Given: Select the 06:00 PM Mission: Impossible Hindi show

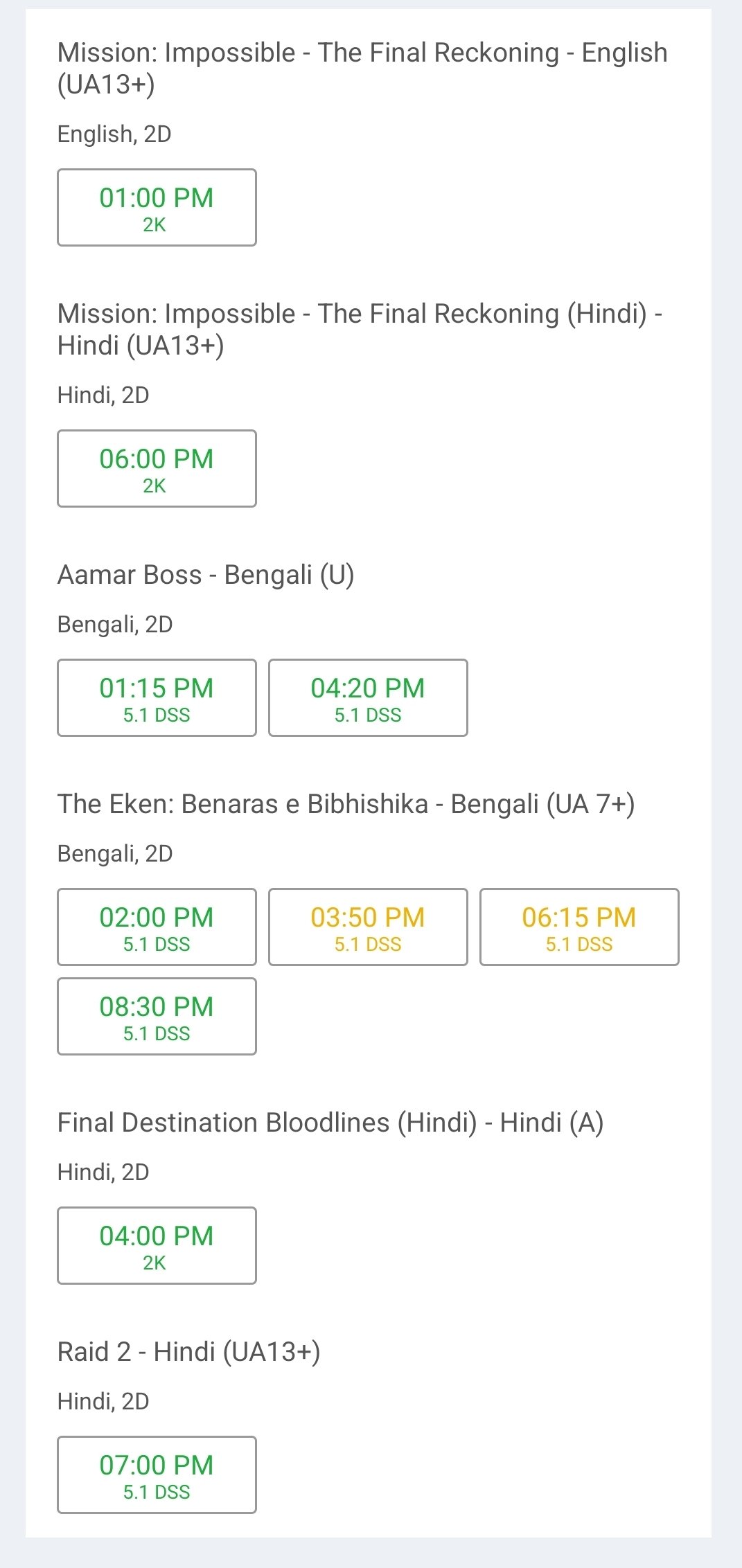Looking at the screenshot, I should 157,468.
